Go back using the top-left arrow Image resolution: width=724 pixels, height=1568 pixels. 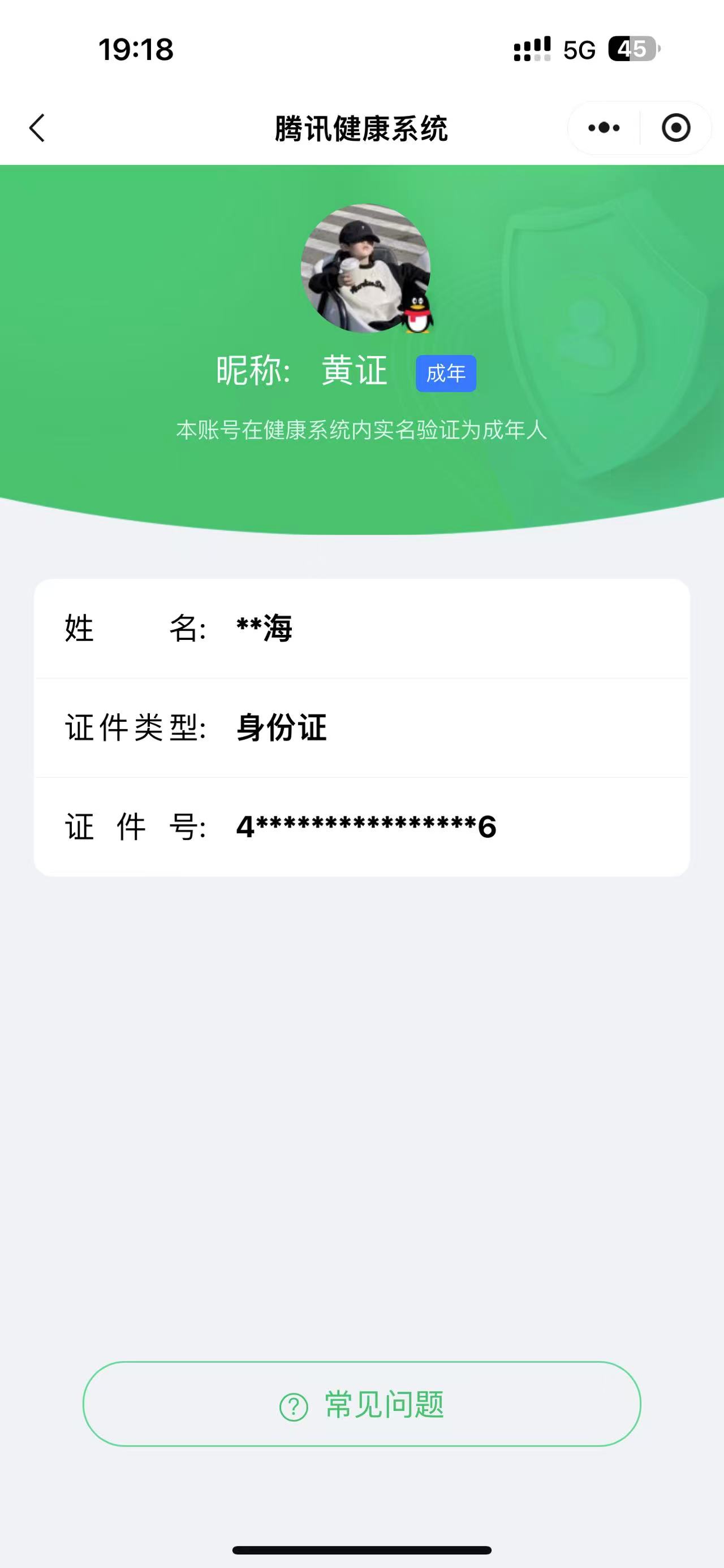click(38, 128)
